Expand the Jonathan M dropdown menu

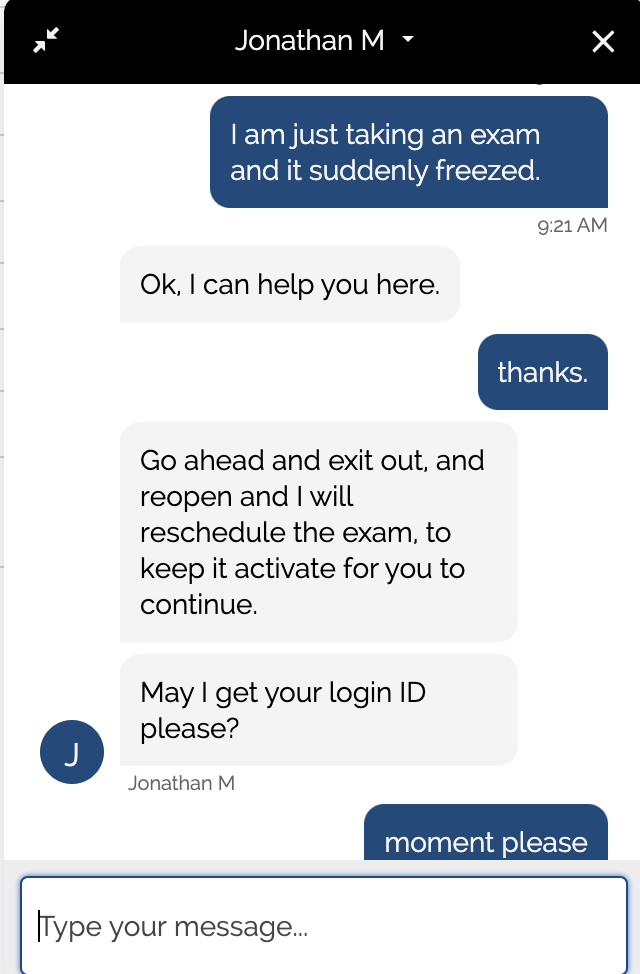pyautogui.click(x=407, y=41)
